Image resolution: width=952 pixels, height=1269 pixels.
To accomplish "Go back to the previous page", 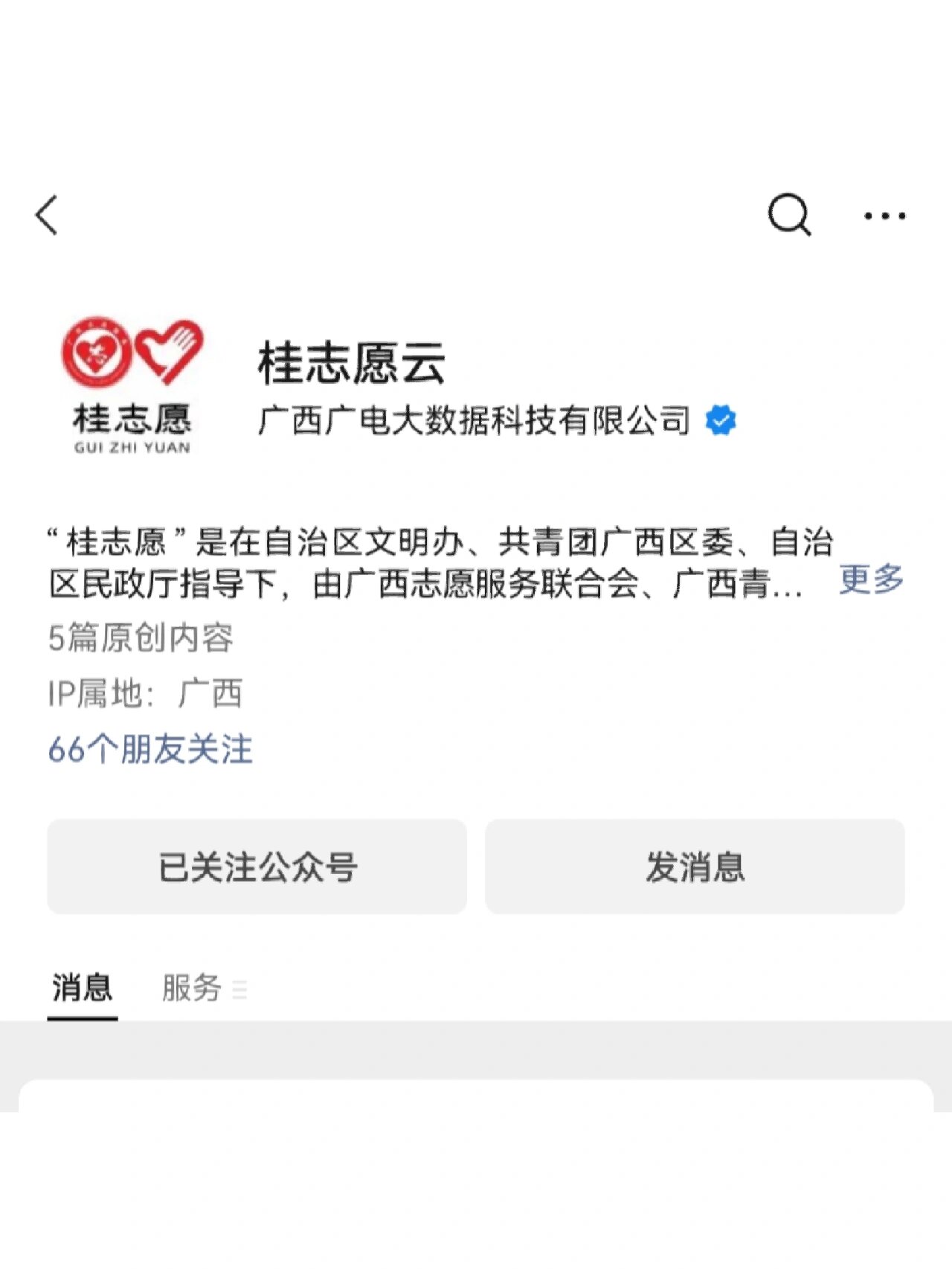I will coord(47,216).
